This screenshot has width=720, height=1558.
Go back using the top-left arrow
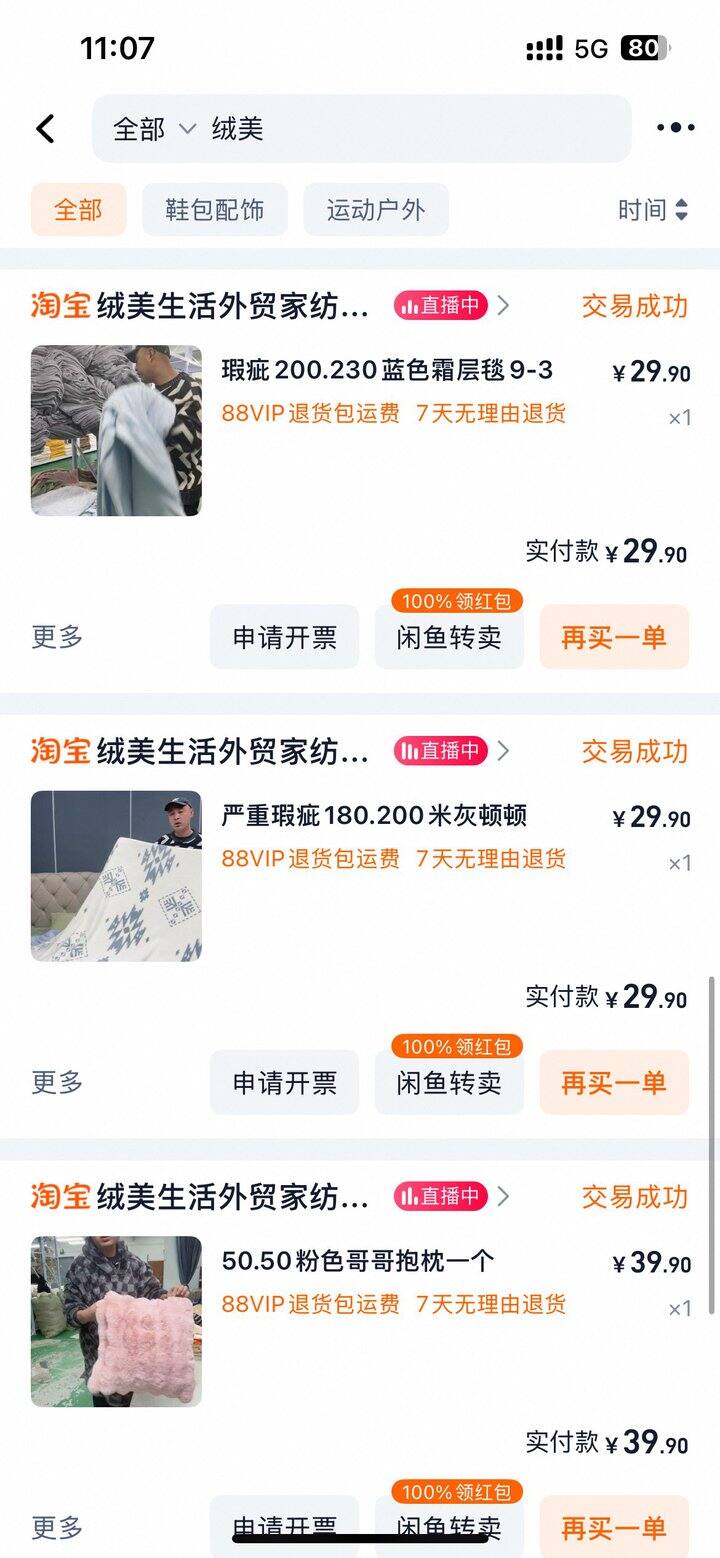(x=45, y=129)
